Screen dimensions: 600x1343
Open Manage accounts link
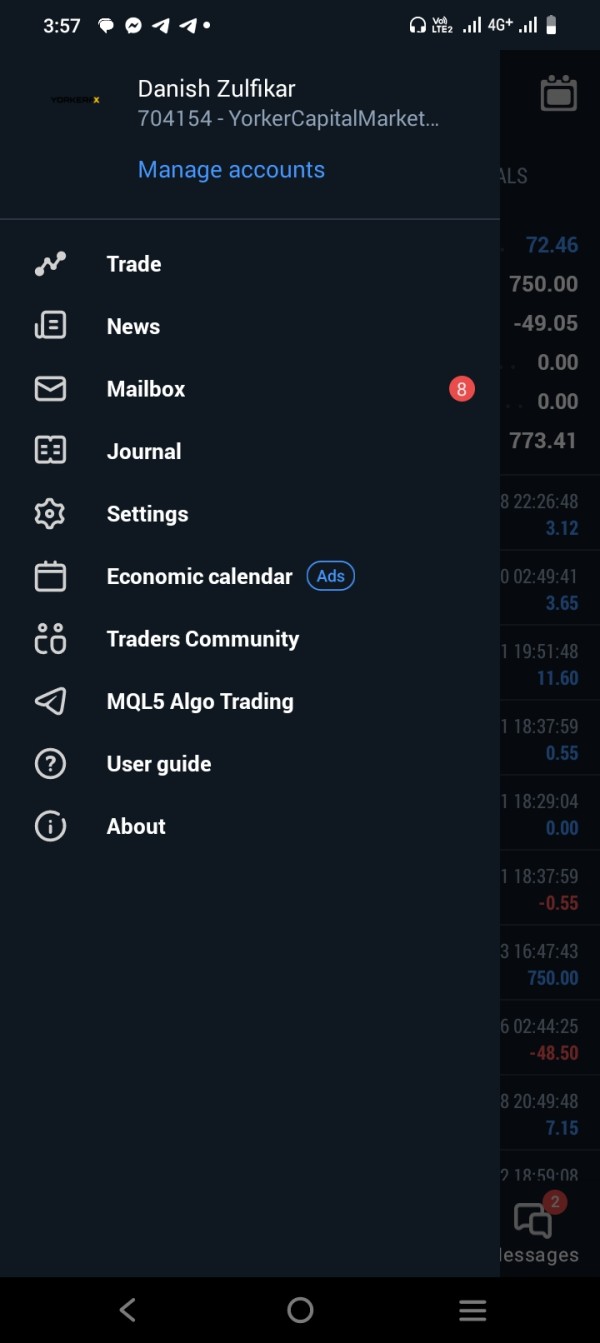pyautogui.click(x=231, y=170)
